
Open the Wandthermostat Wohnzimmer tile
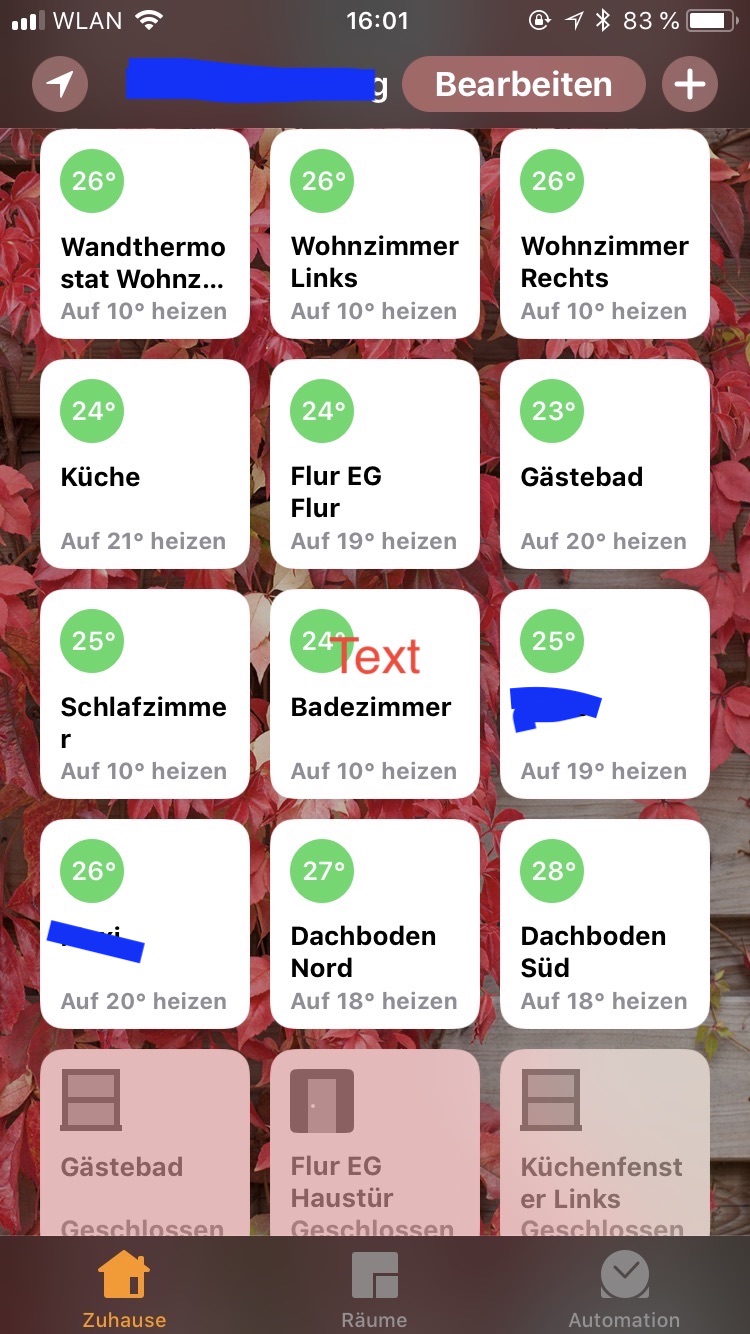(x=144, y=234)
